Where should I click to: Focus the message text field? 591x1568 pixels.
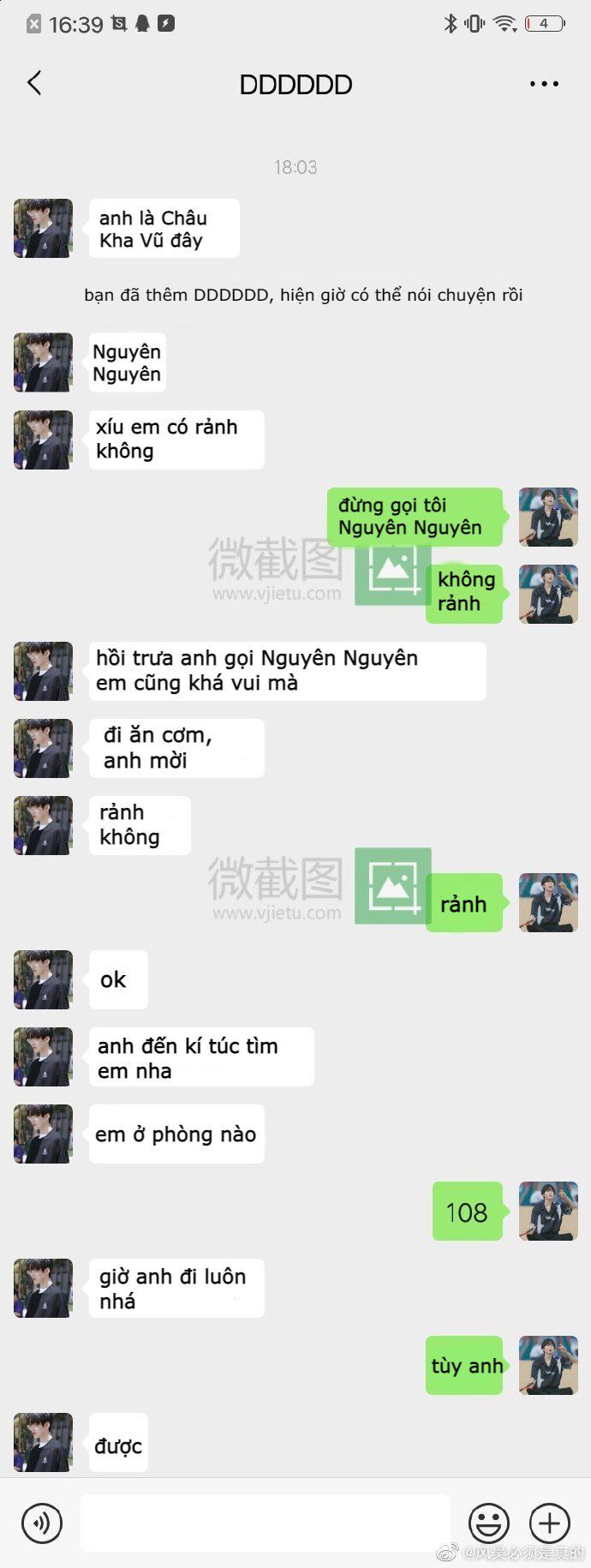(x=266, y=1523)
